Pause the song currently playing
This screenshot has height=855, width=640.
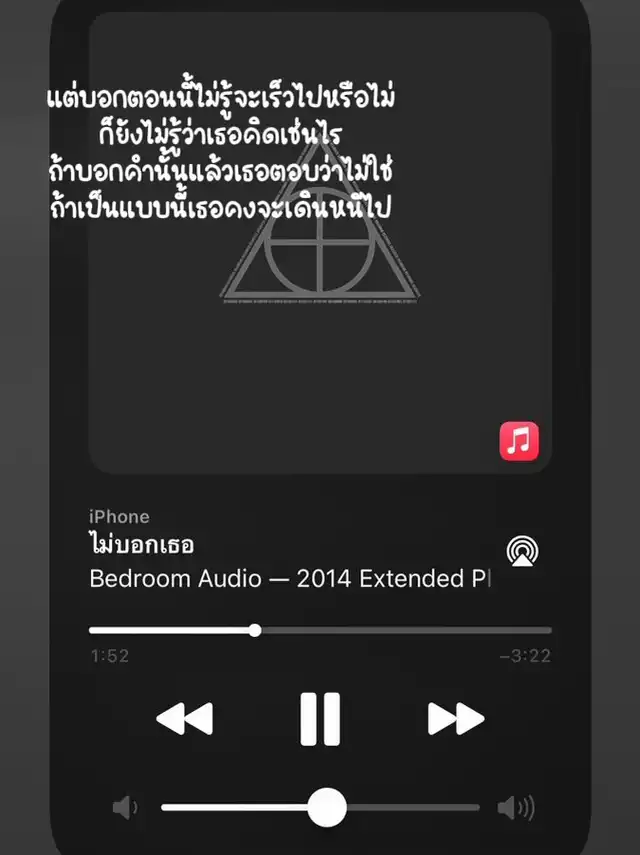(320, 718)
